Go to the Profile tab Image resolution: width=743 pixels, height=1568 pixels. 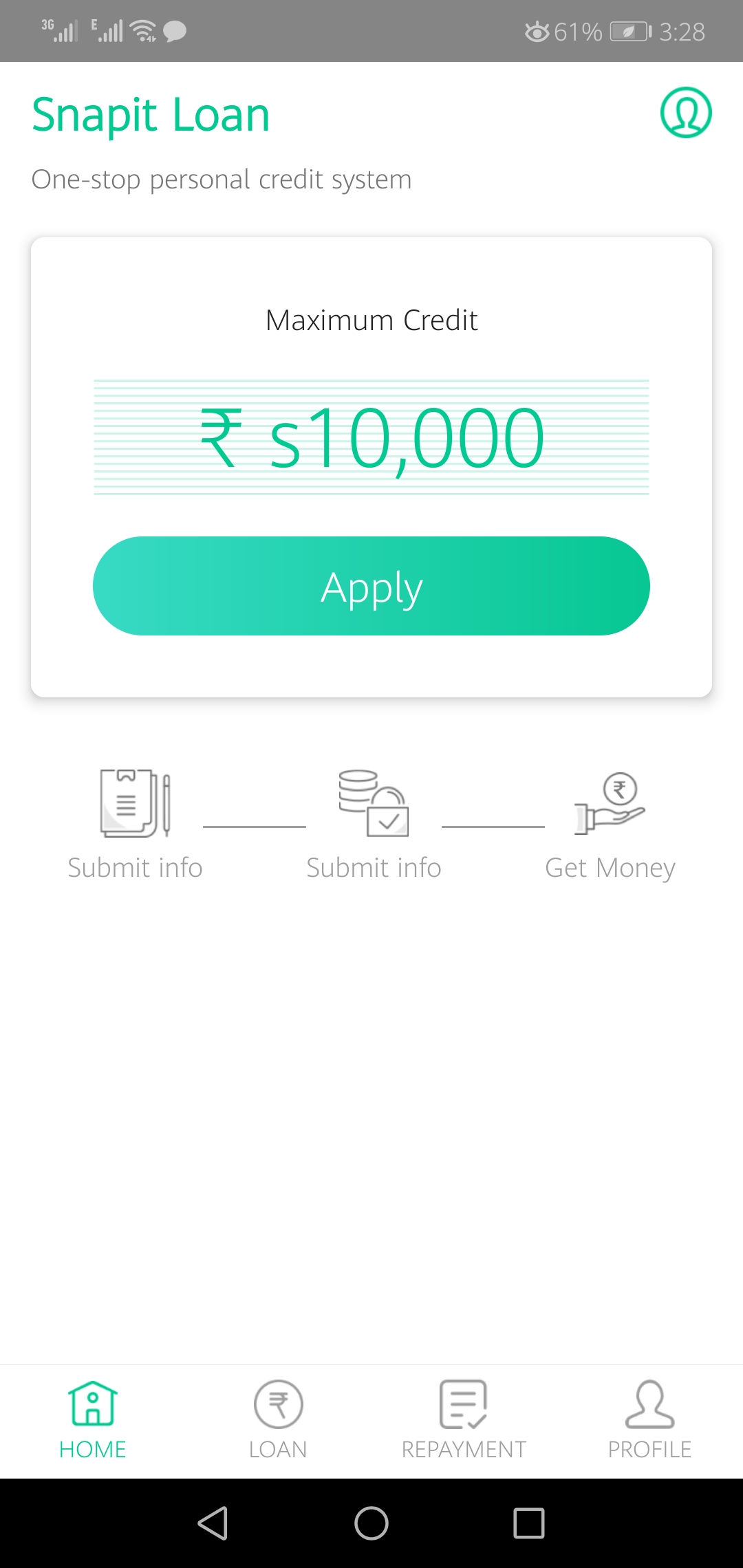649,1419
